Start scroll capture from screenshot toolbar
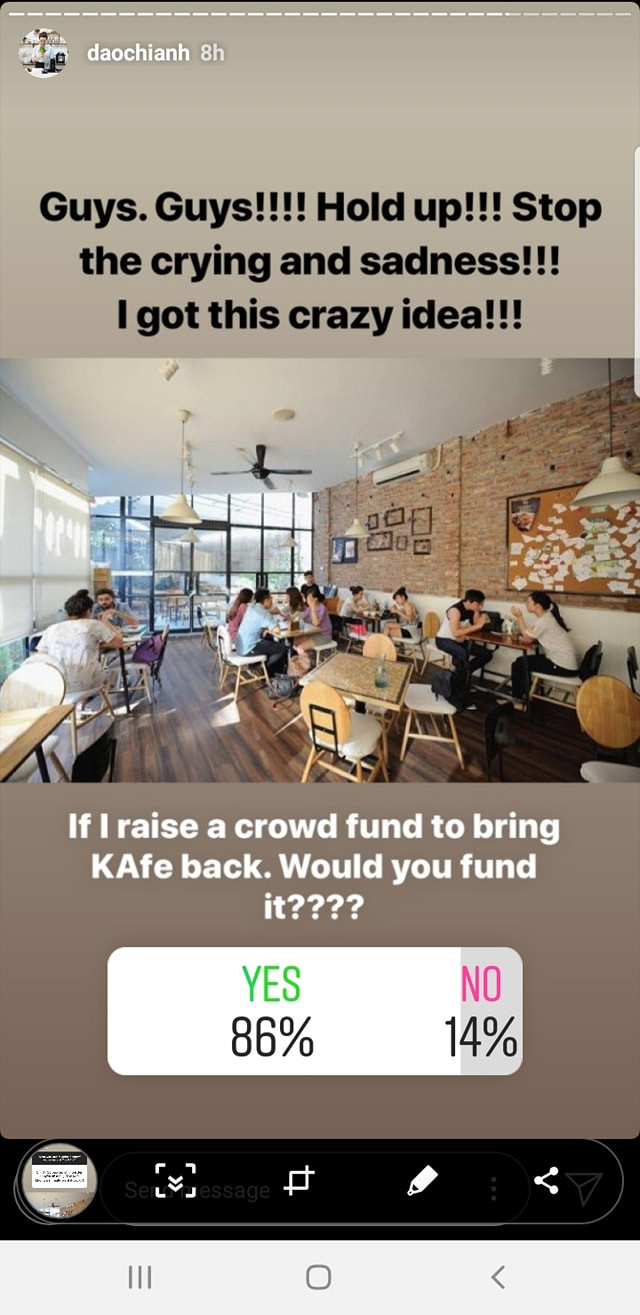 175,1181
